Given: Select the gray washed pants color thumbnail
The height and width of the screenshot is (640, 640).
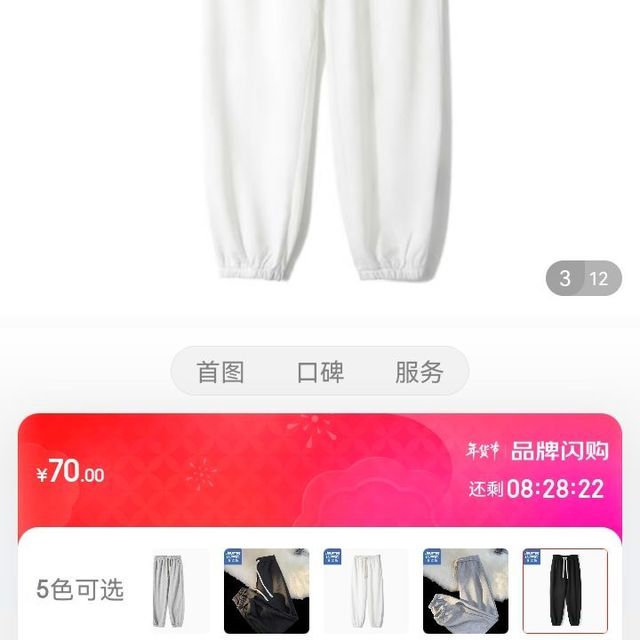Looking at the screenshot, I should (465, 591).
